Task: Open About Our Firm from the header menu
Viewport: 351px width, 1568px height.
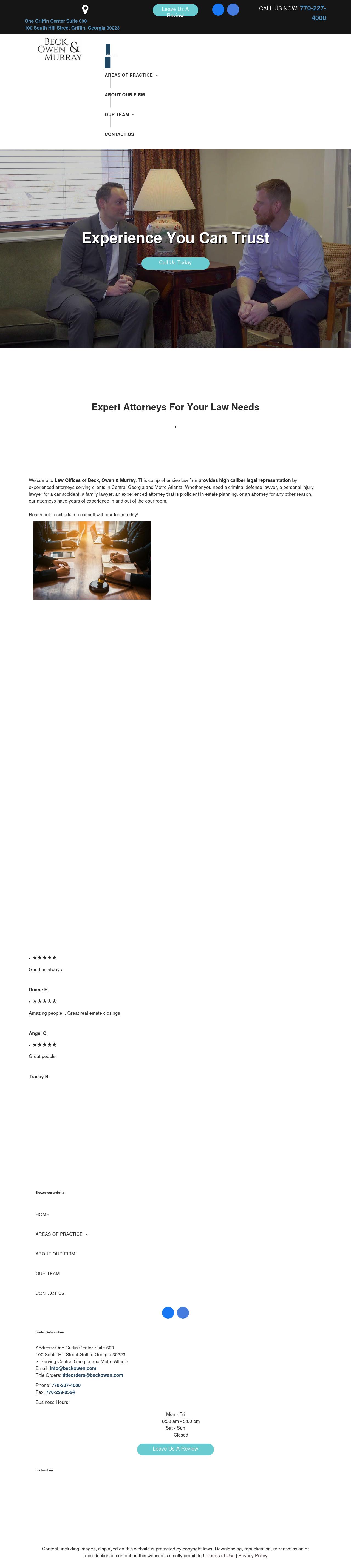Action: point(124,95)
